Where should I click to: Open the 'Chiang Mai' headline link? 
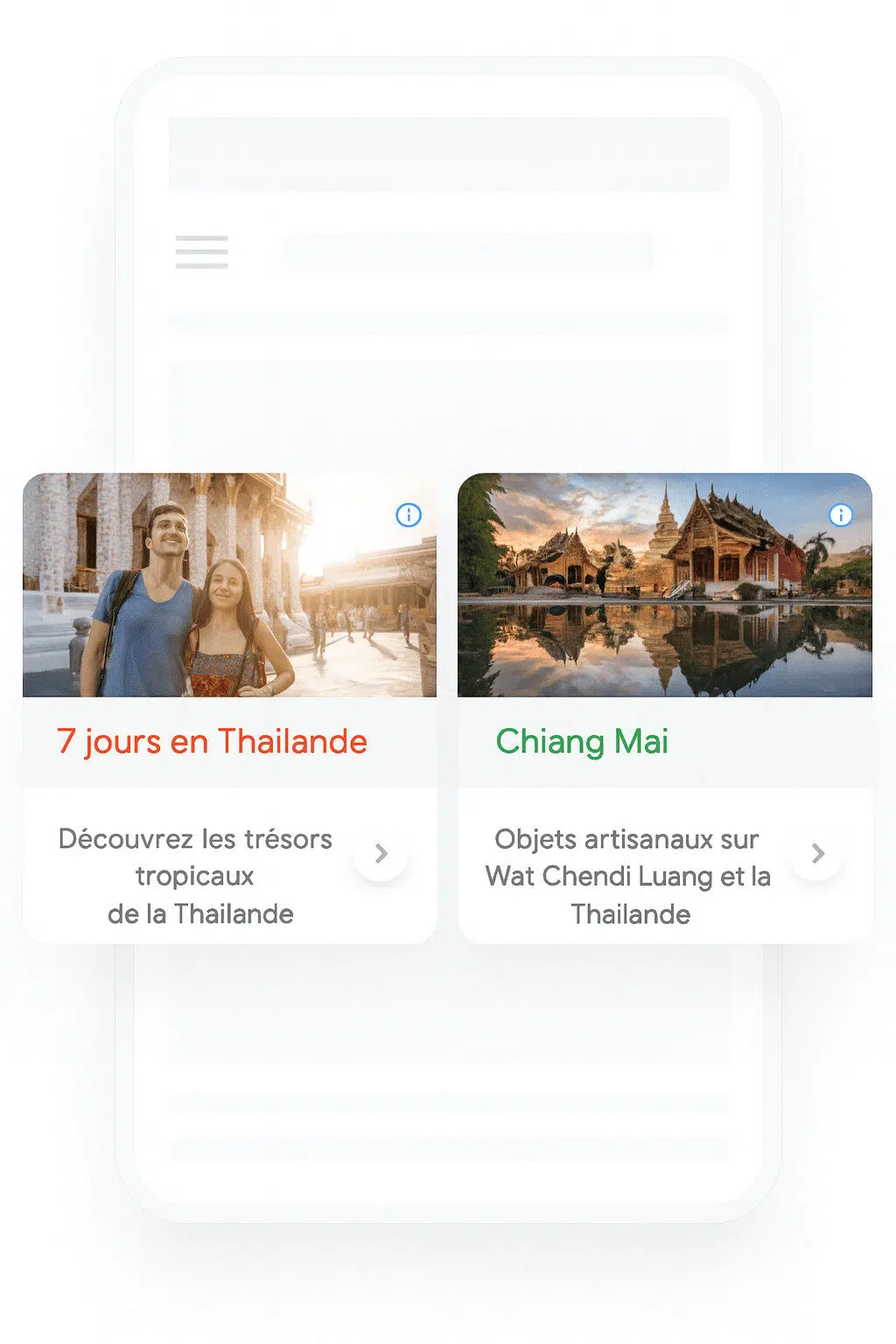[x=582, y=741]
